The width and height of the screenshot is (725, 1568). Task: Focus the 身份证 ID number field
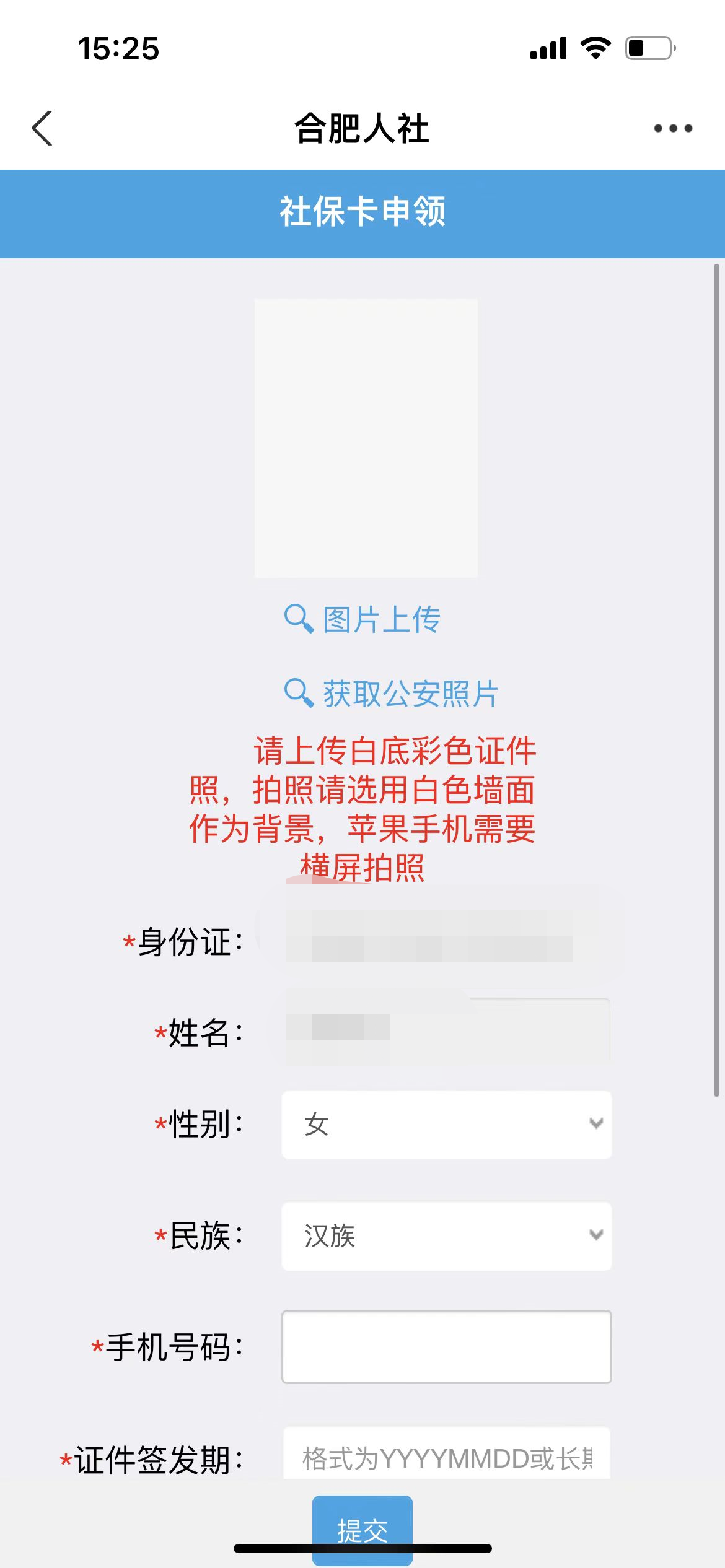coord(446,943)
